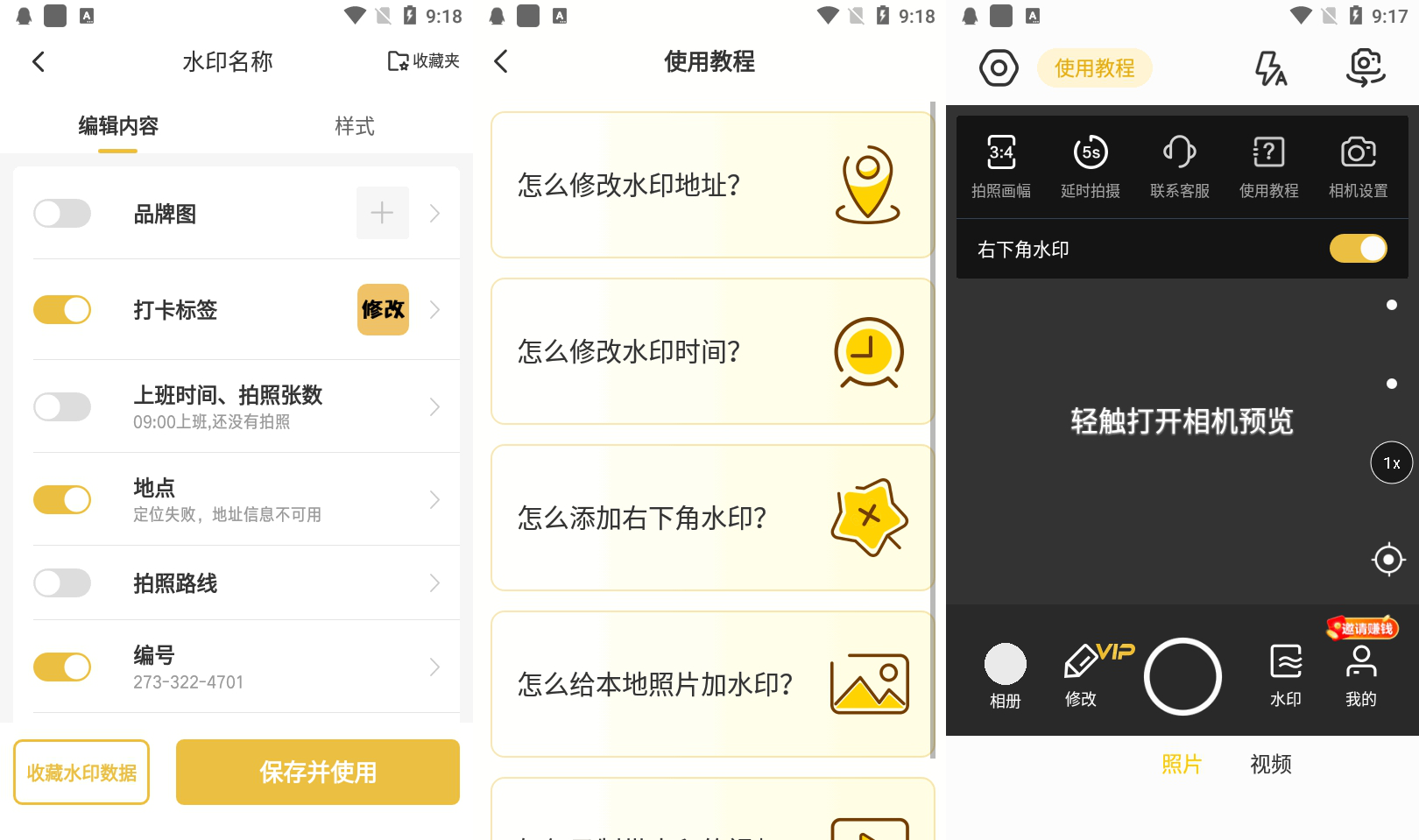Open tutorial 怎么修改水印地址?
Screen dimensions: 1419x840
[711, 185]
